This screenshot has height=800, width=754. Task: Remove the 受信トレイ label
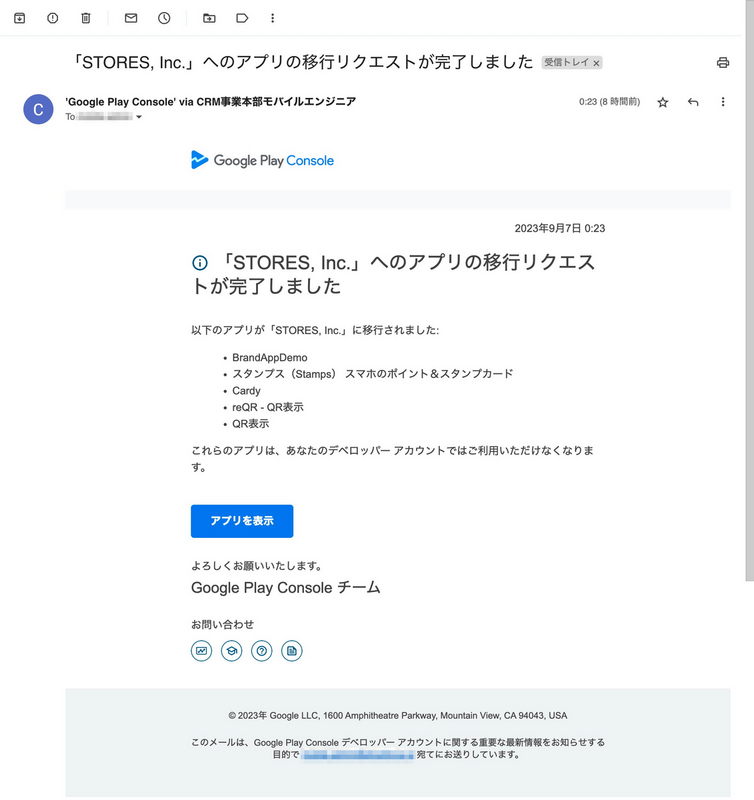click(x=597, y=62)
